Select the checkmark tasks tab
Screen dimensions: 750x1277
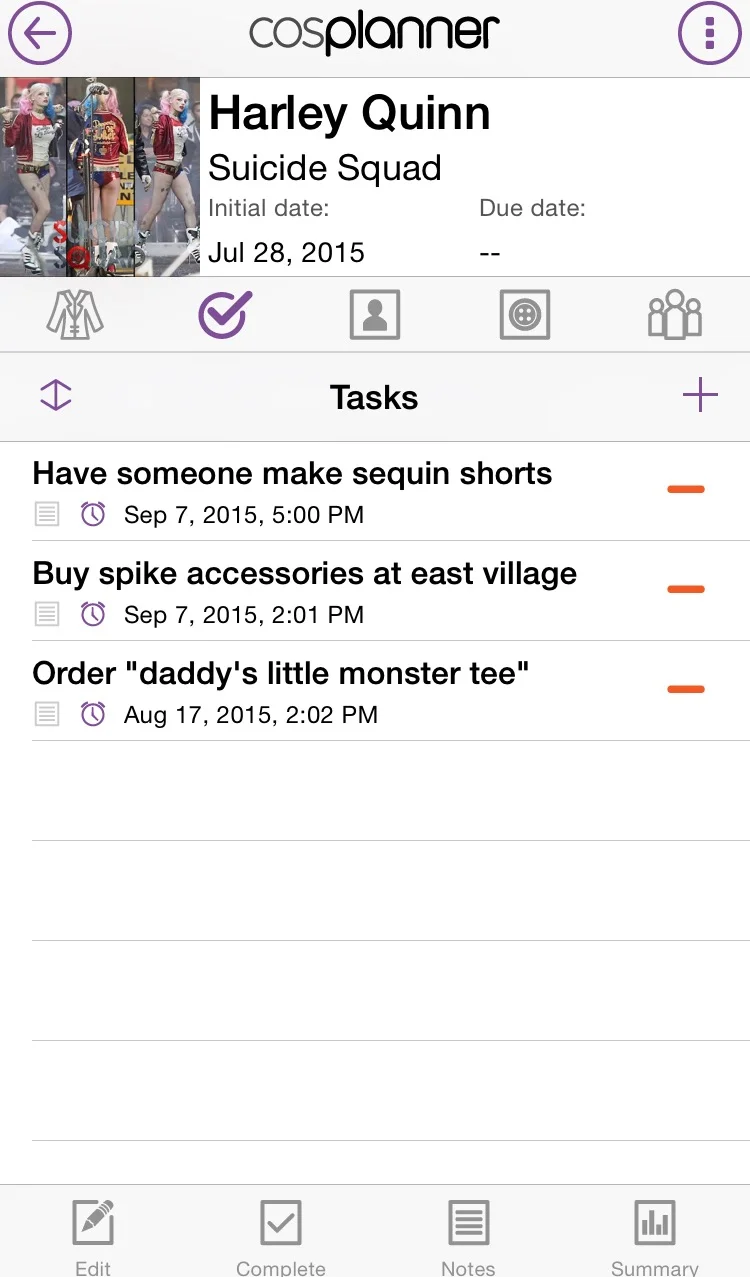(x=225, y=315)
